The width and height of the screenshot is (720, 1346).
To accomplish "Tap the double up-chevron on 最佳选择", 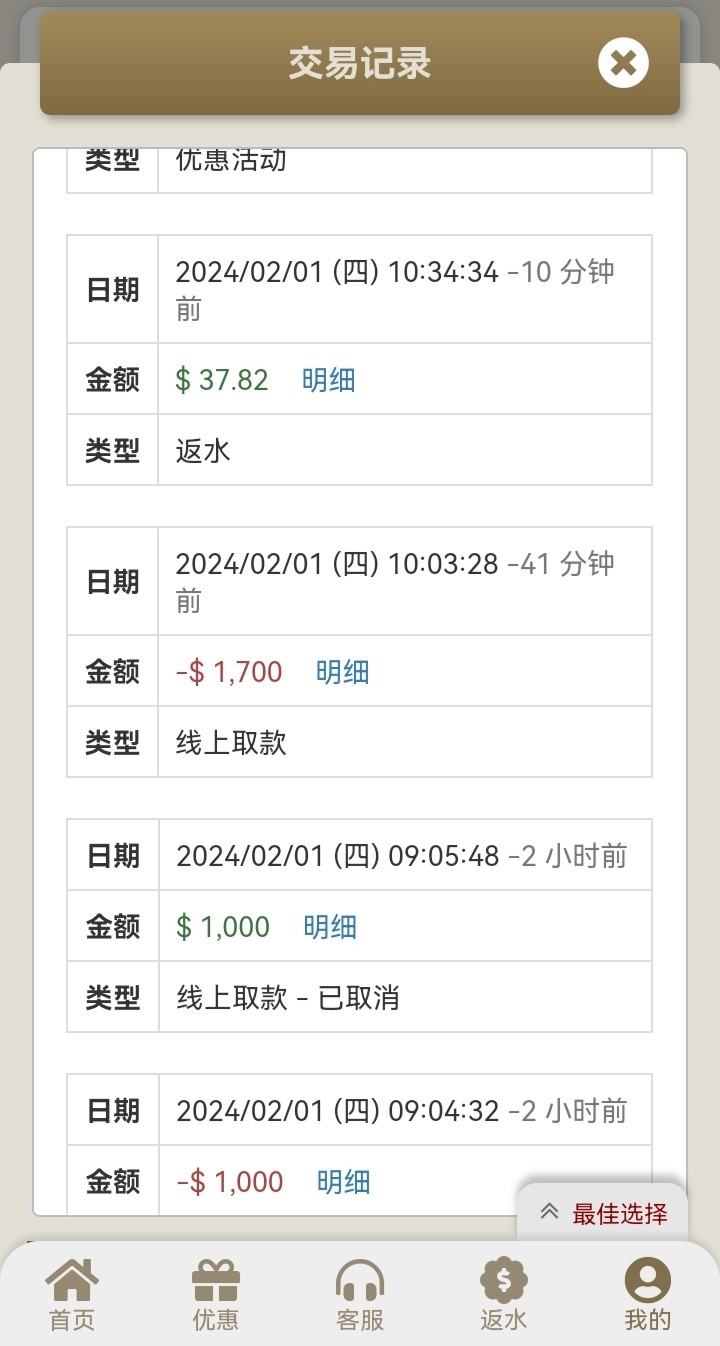I will pos(549,1210).
